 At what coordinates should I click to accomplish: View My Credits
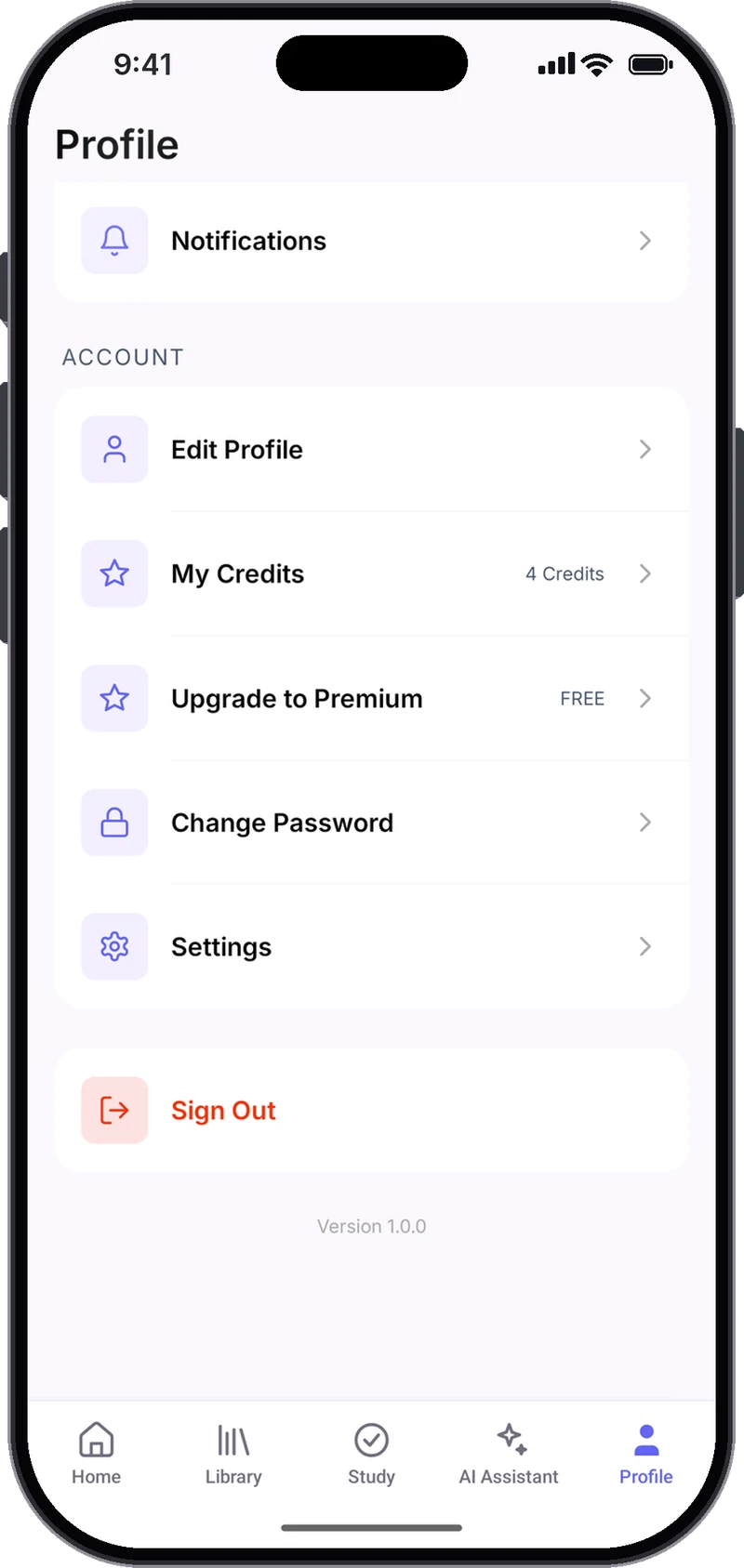(371, 573)
